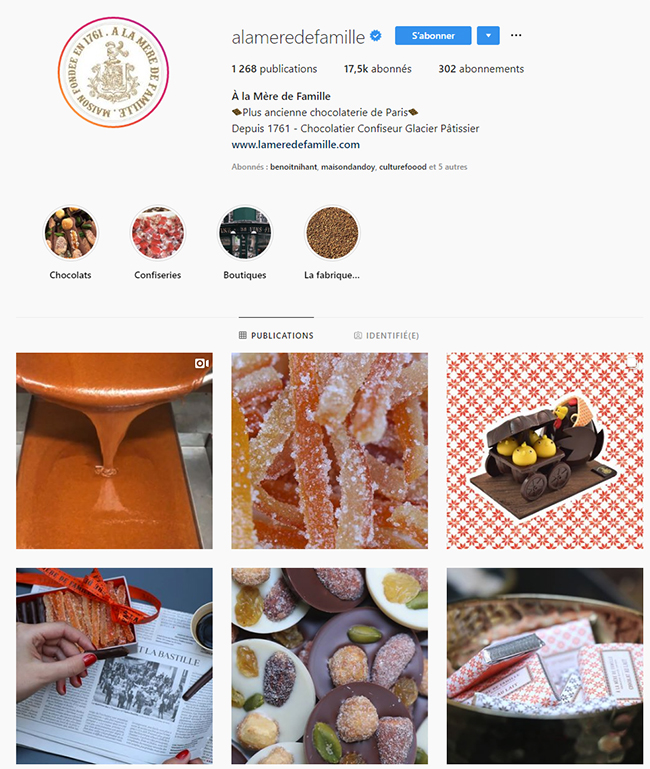View the 302 abonnements list
Screen dimensions: 650x769
(480, 69)
